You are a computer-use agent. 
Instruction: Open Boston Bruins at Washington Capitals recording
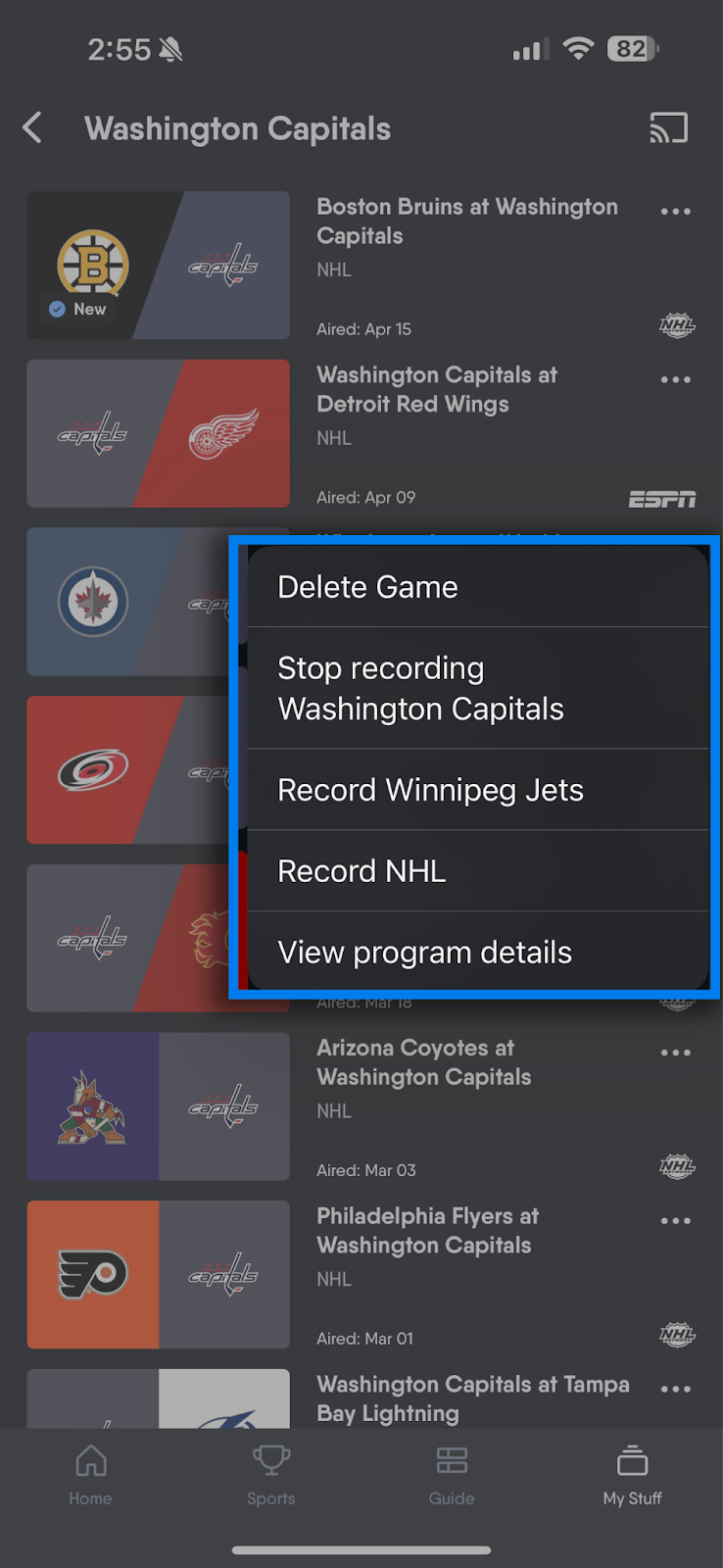[361, 266]
